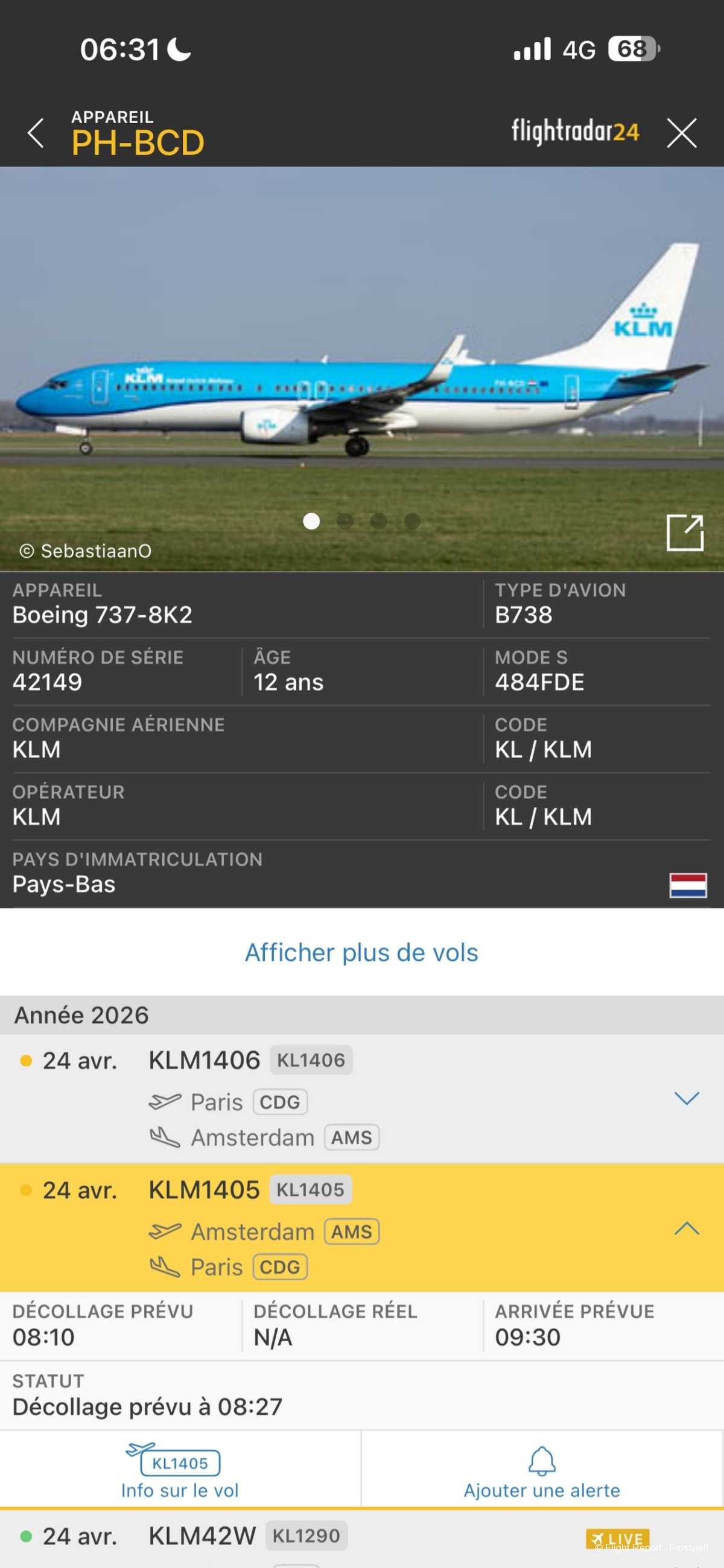Viewport: 724px width, 1568px height.
Task: Open the aircraft photo in full view
Action: (684, 533)
